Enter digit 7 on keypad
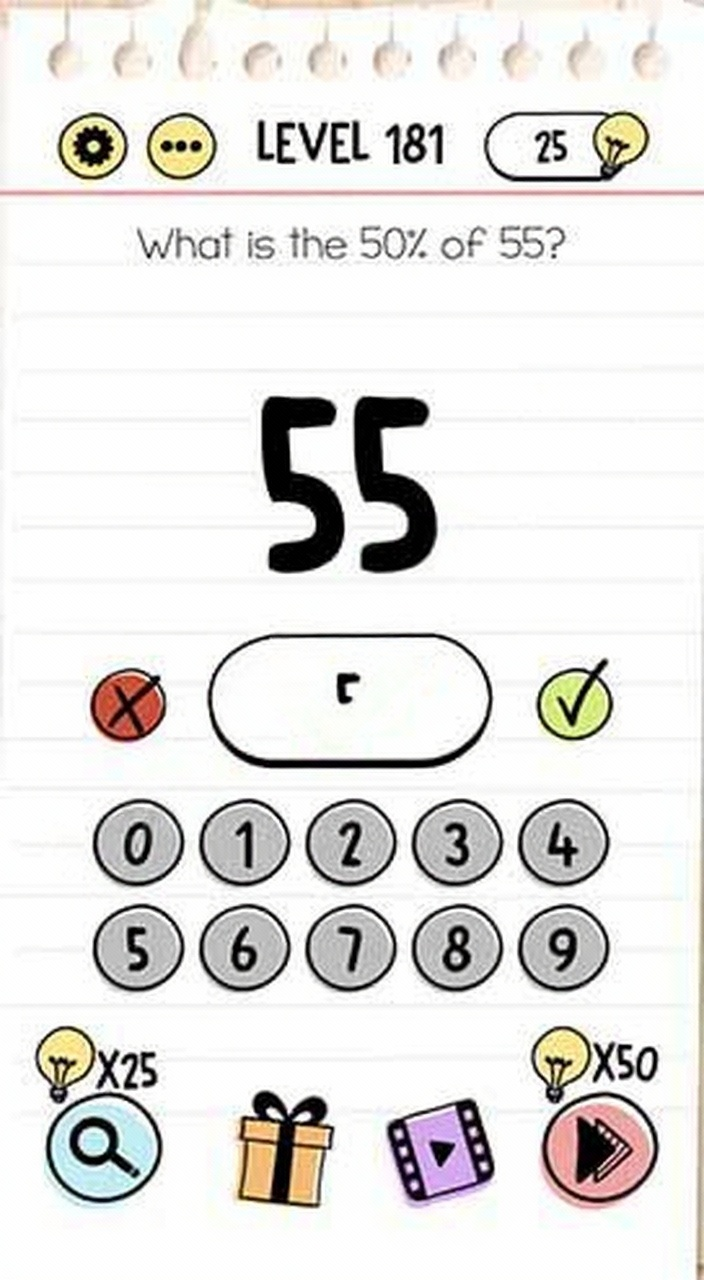This screenshot has height=1280, width=704. 349,949
